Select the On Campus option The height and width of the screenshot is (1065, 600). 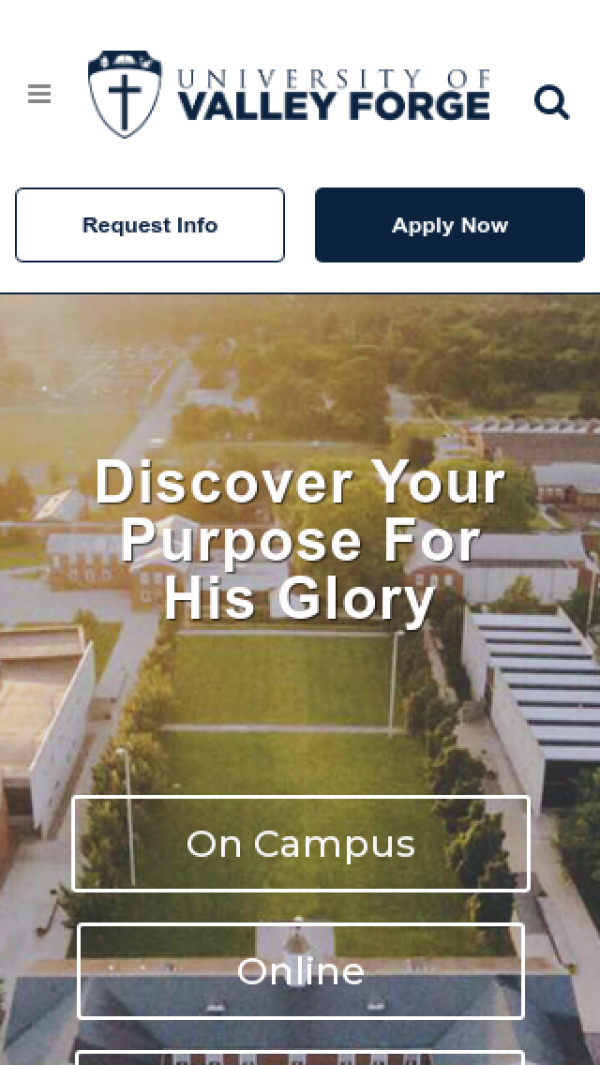tap(301, 844)
